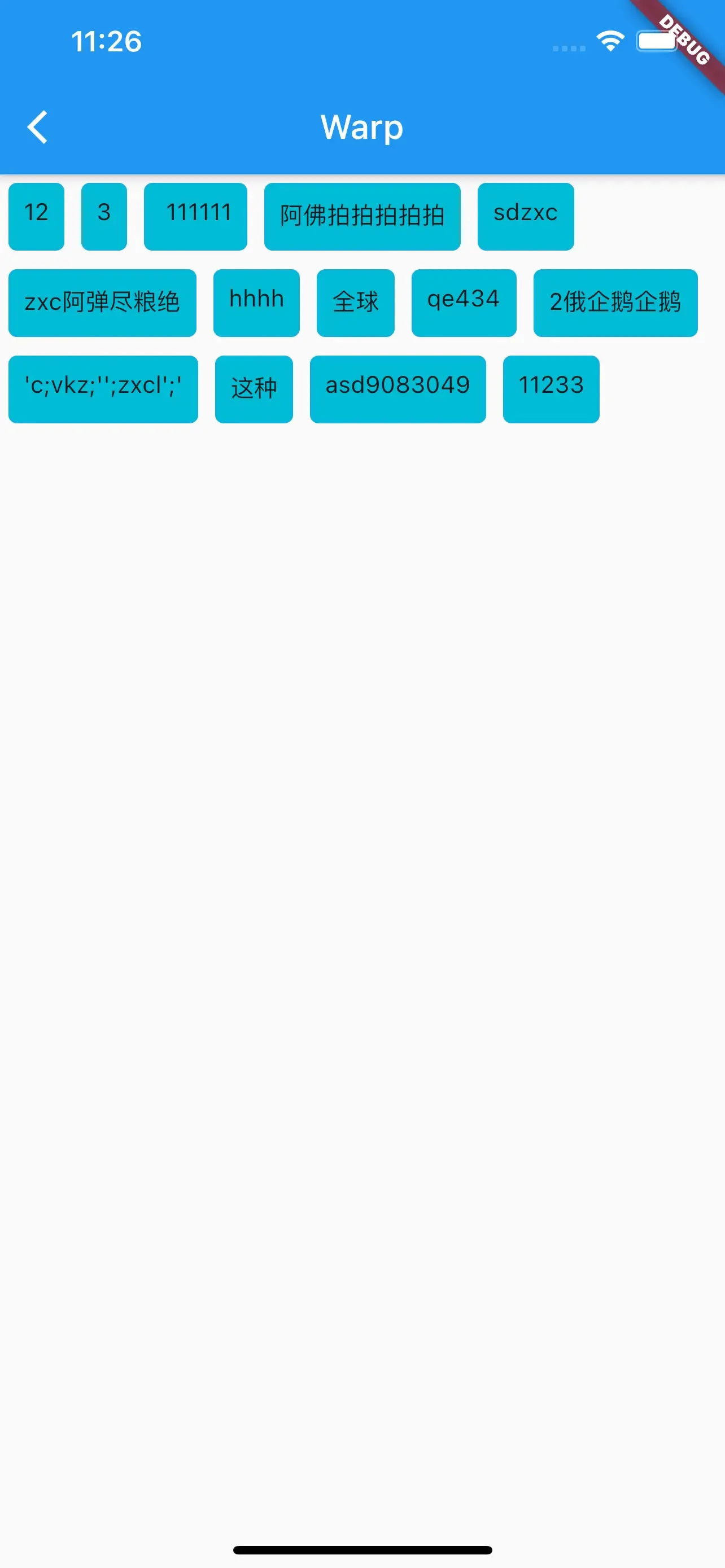Click the back arrow icon
Viewport: 725px width, 1568px height.
tap(38, 127)
